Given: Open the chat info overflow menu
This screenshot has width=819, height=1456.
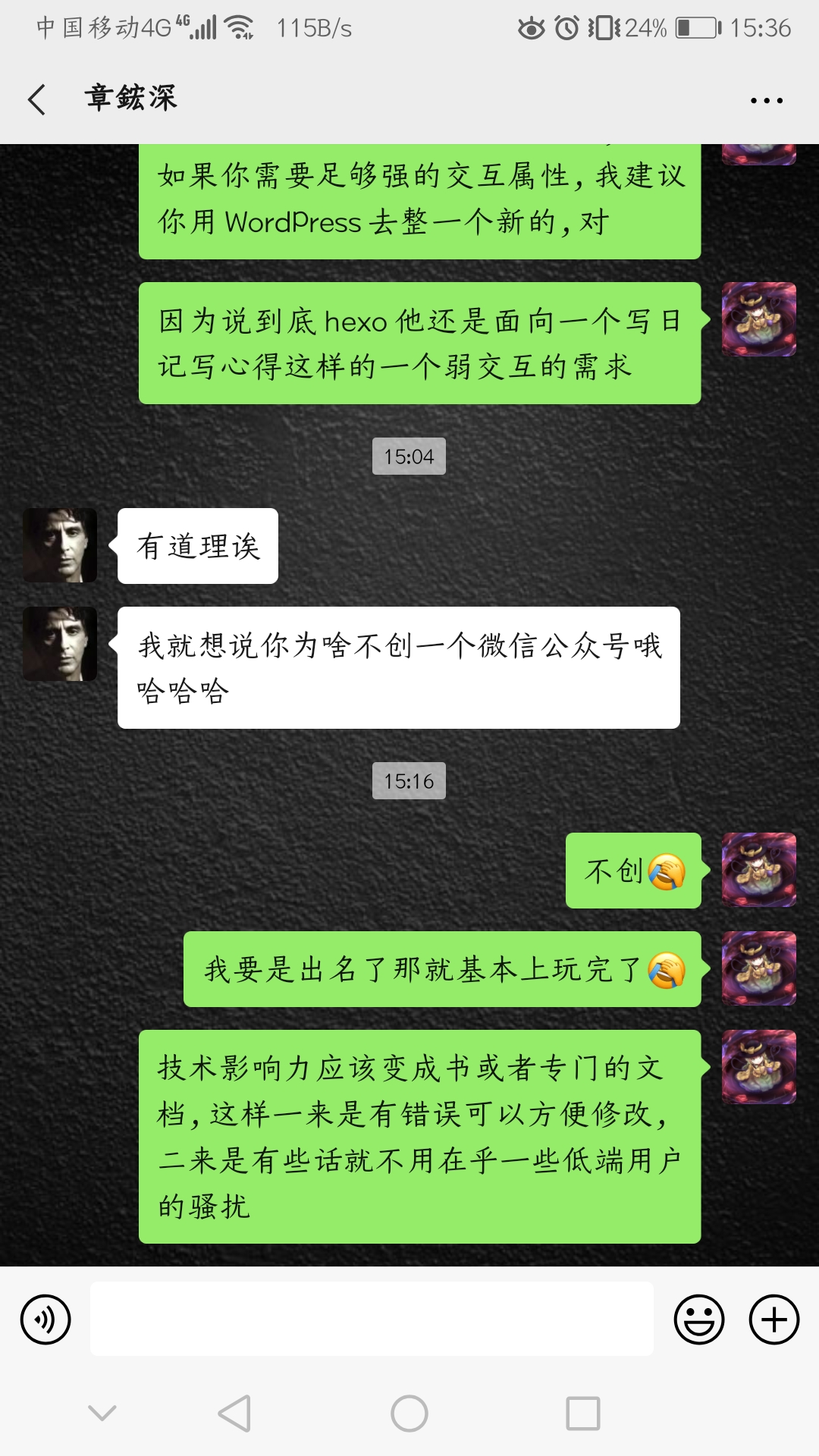Looking at the screenshot, I should (x=766, y=100).
